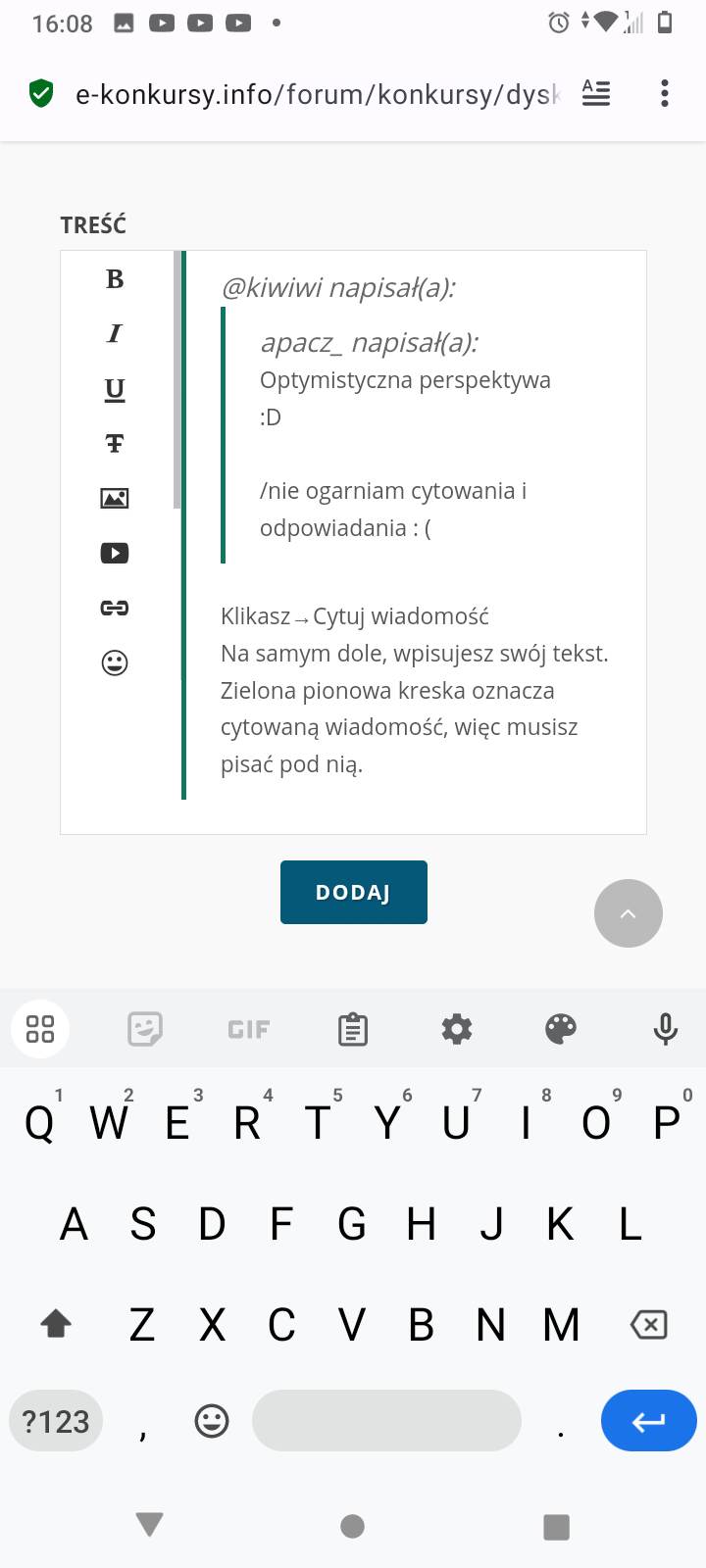Viewport: 706px width, 1568px height.
Task: Underline the text via the toolbar
Action: [115, 389]
